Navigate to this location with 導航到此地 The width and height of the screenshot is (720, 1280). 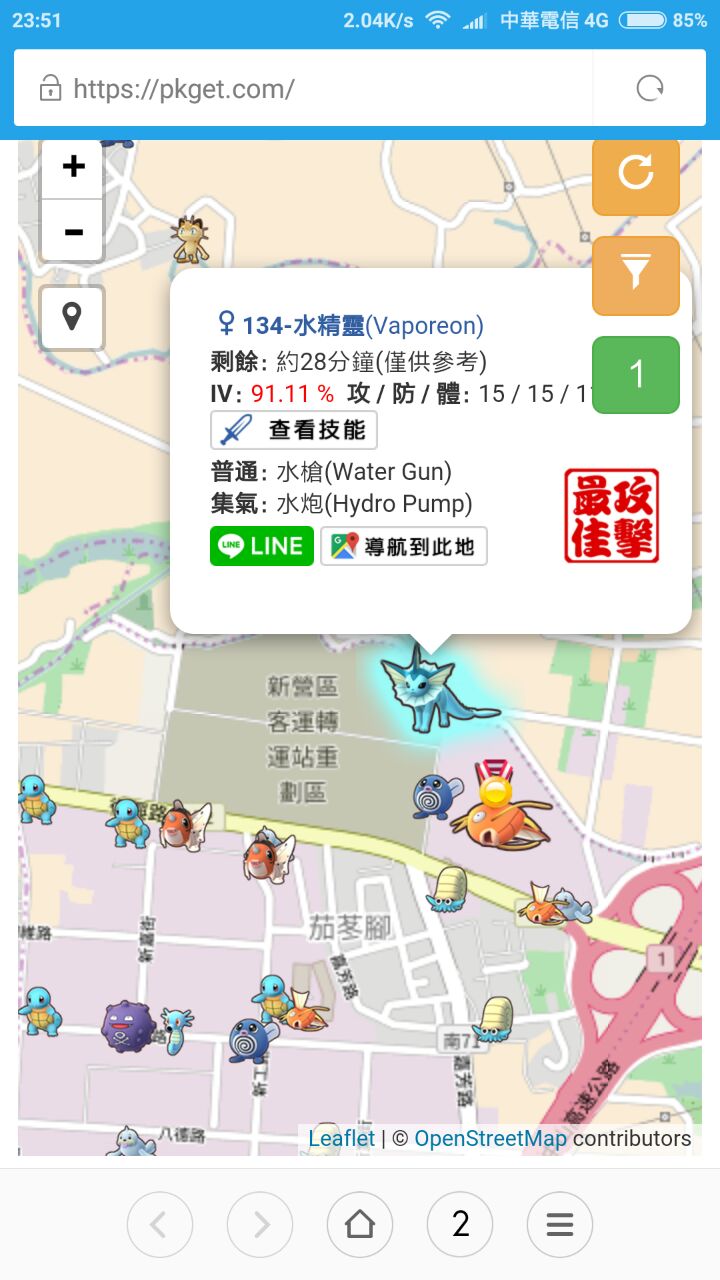(404, 546)
